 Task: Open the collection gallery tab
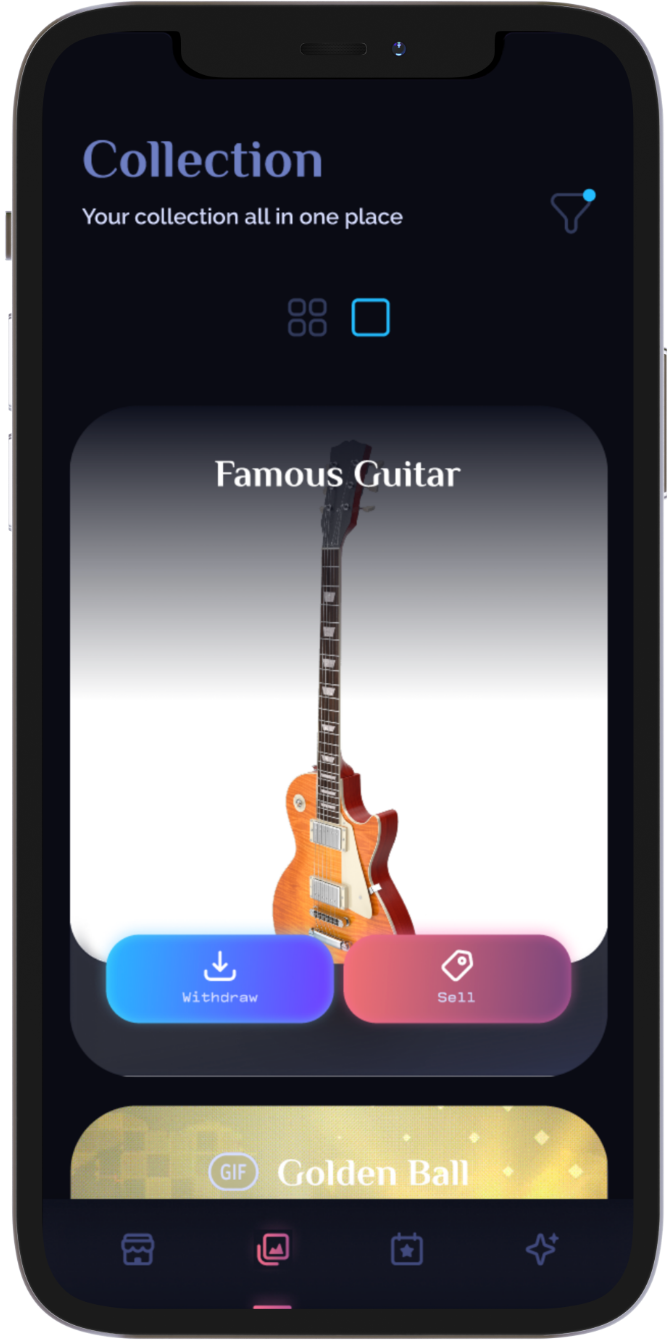coord(272,1249)
